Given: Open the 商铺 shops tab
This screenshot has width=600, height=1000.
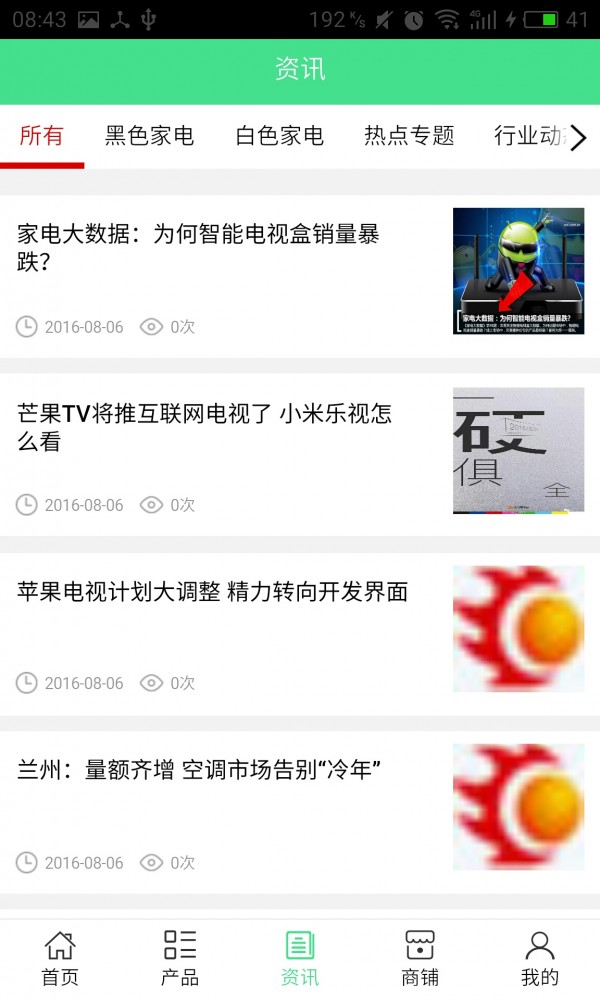Looking at the screenshot, I should click(420, 958).
